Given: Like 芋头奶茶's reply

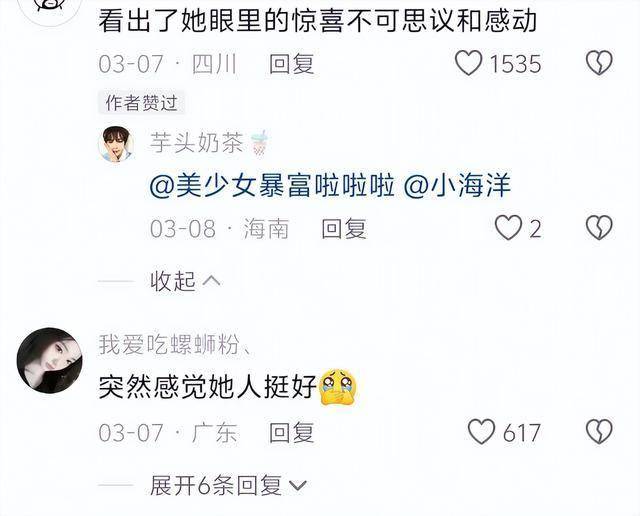Looking at the screenshot, I should [x=509, y=228].
